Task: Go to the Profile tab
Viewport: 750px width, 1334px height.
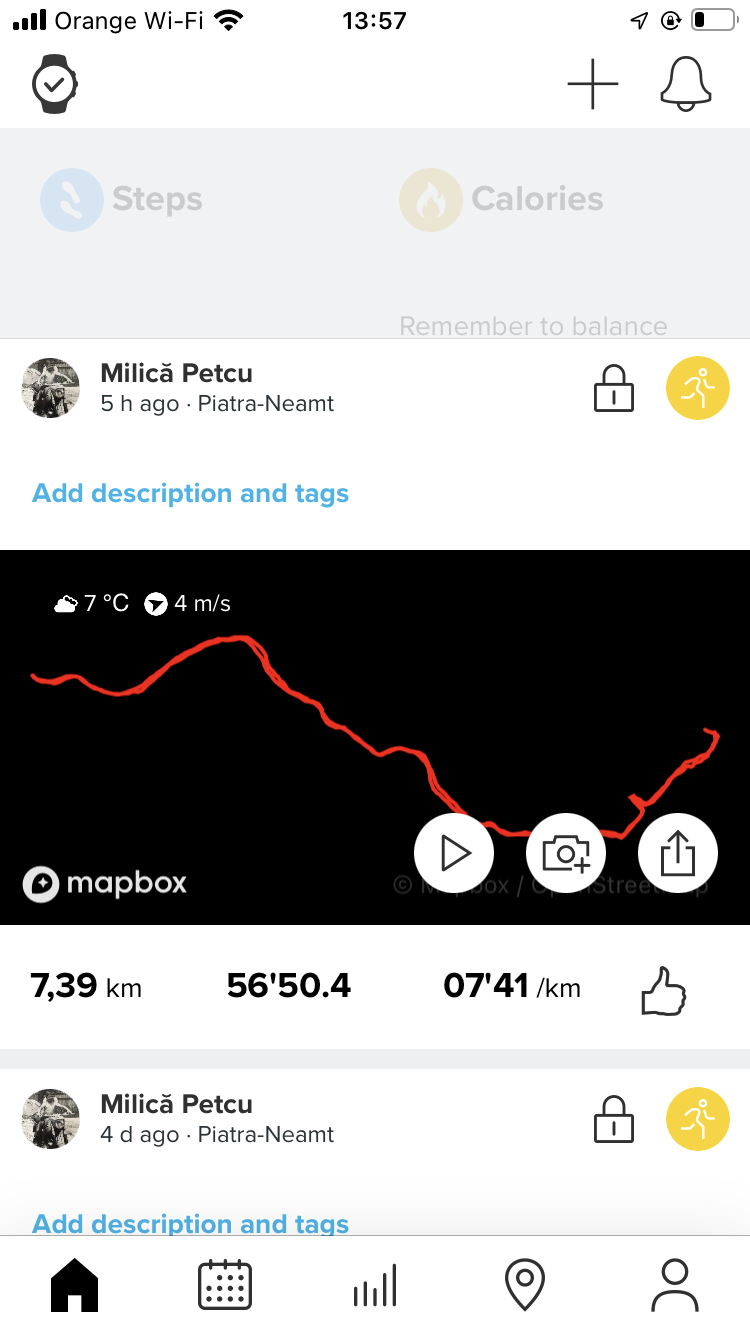Action: [675, 1285]
